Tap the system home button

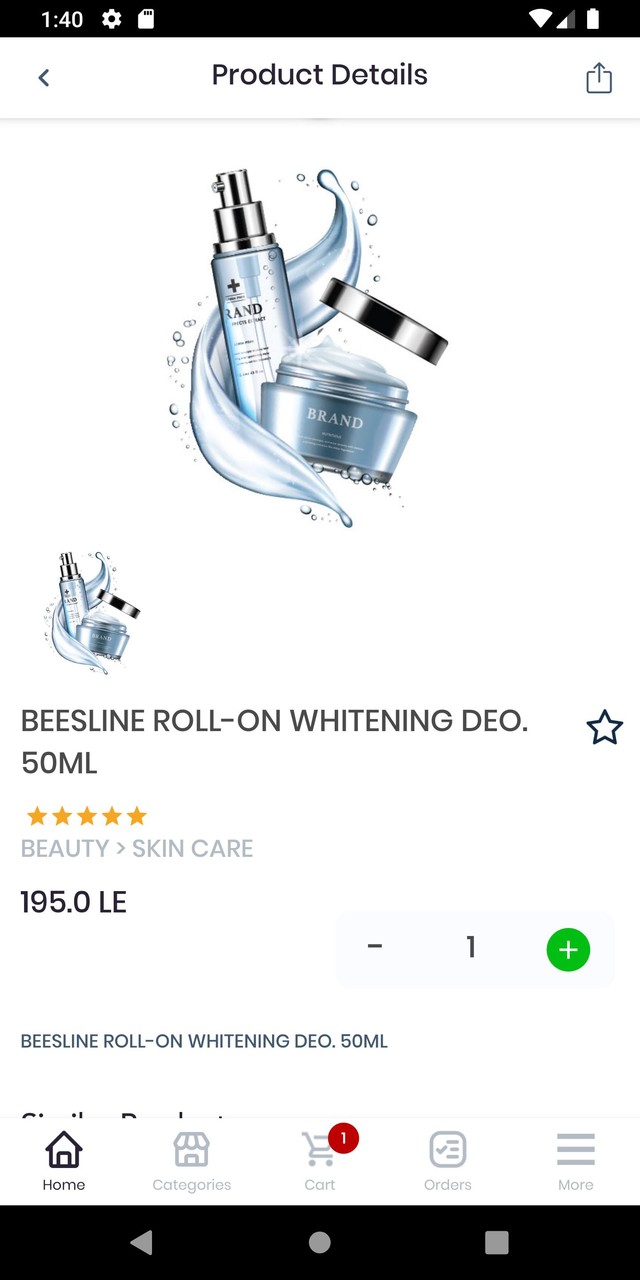coord(320,1242)
